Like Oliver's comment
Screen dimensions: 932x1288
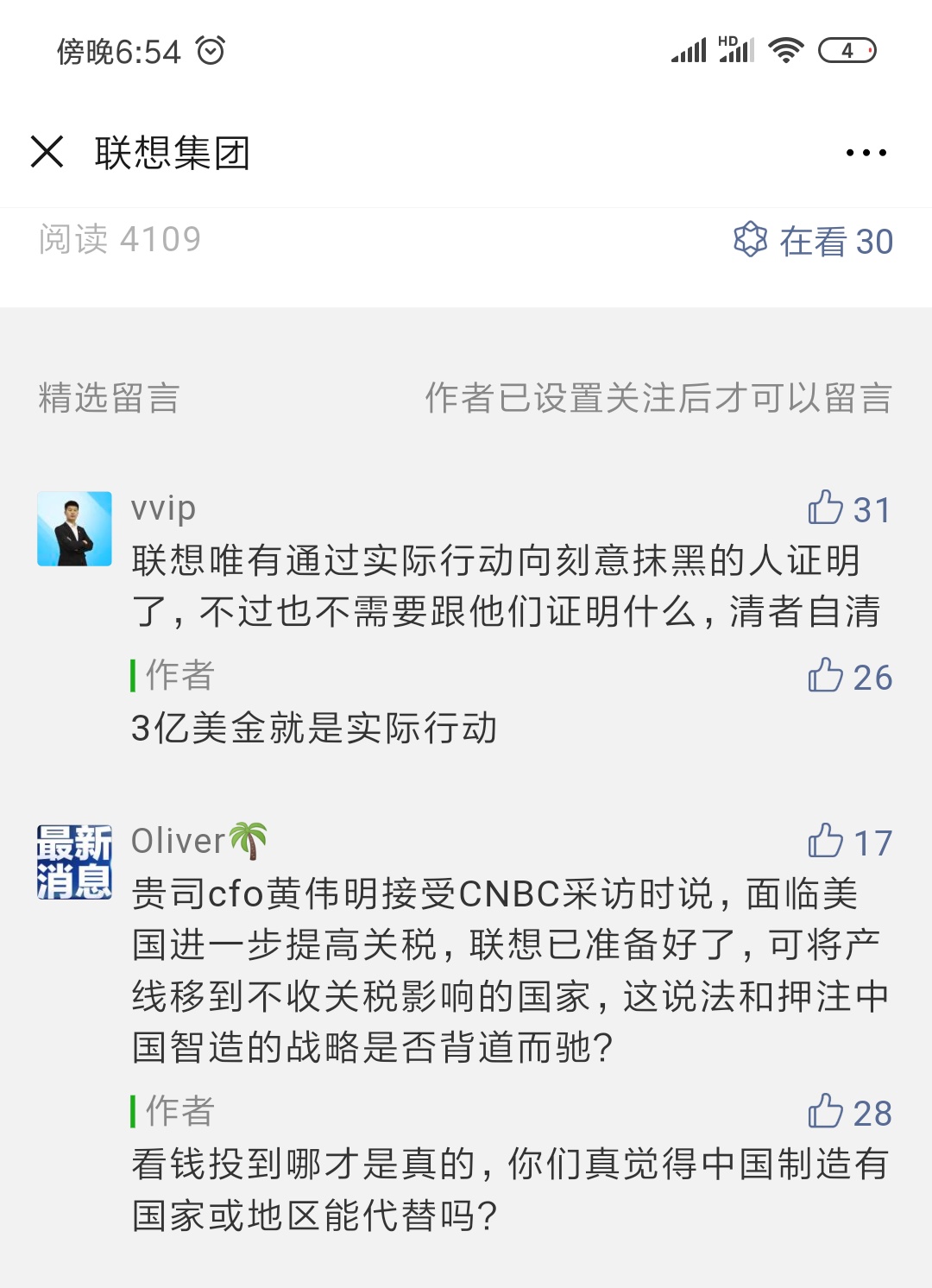(x=826, y=841)
